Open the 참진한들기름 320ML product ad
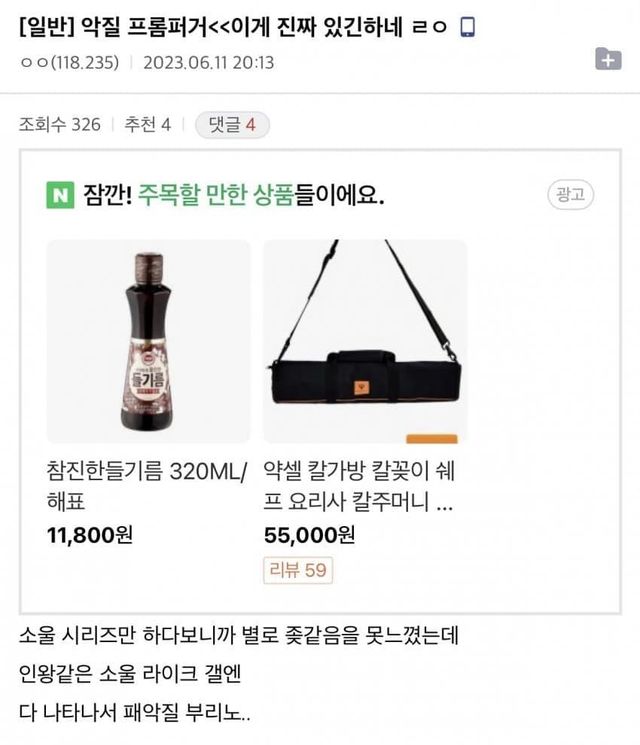Image resolution: width=640 pixels, height=745 pixels. 149,342
